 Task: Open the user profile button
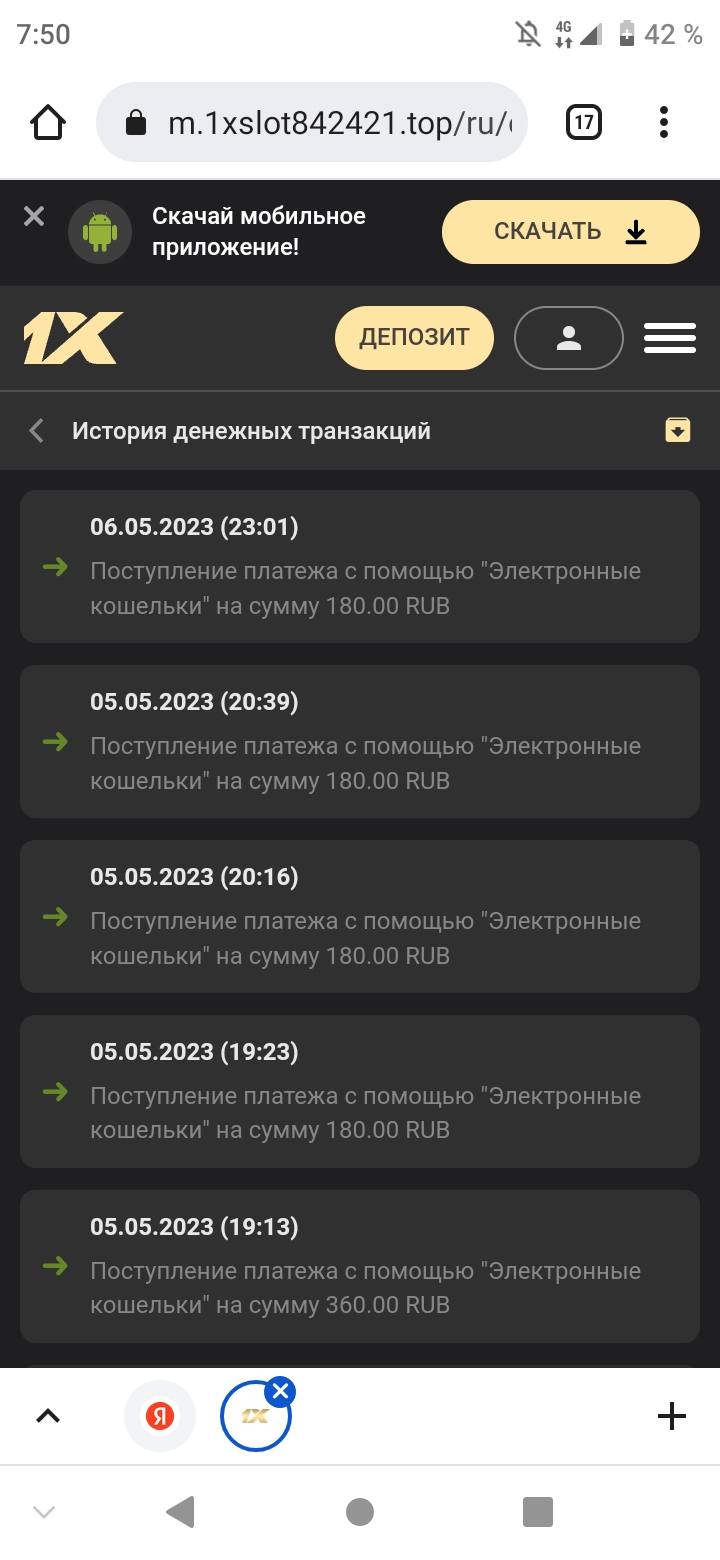[x=569, y=338]
